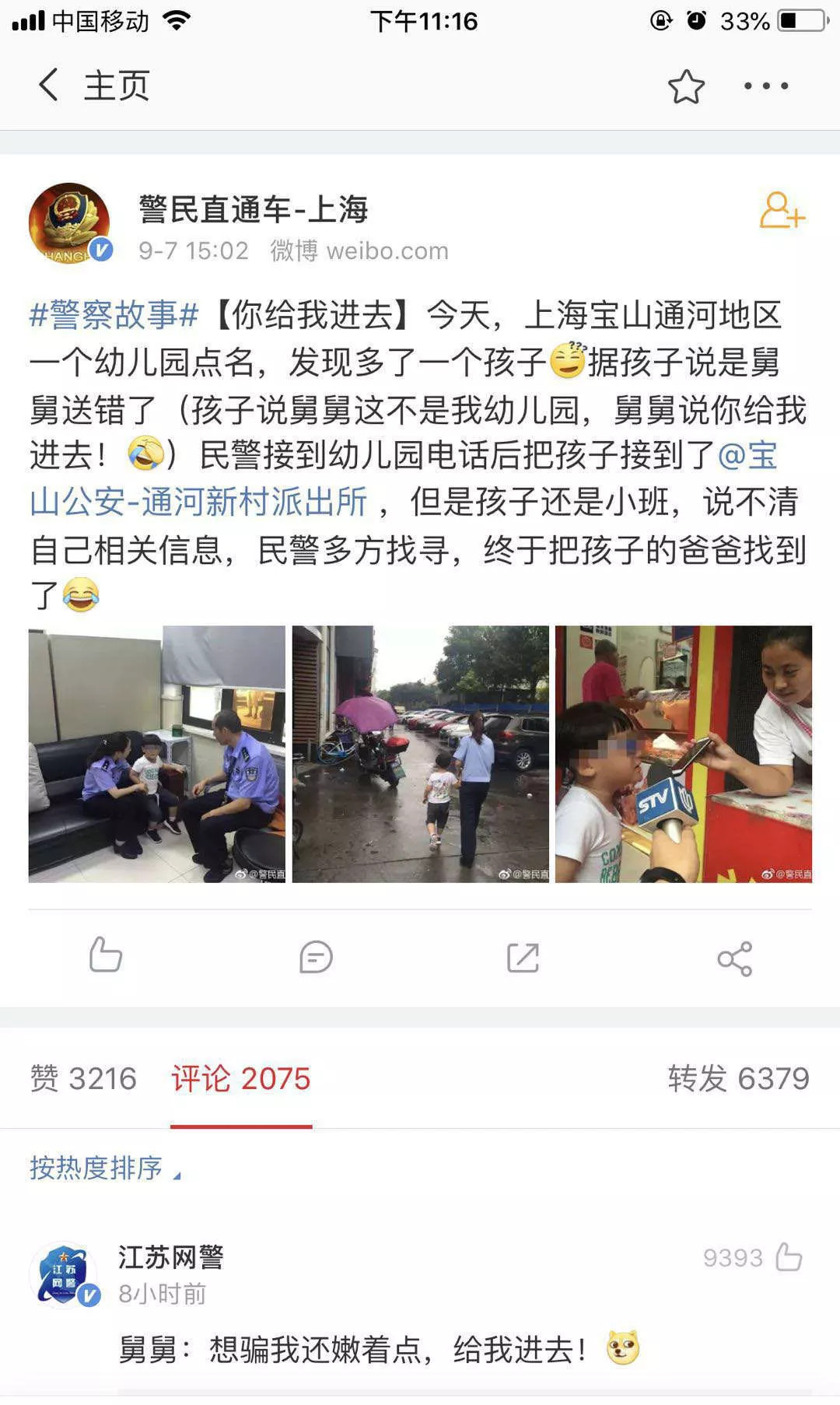Screen dimensions: 840x1405
Task: View the photo with the STV microphone
Action: pos(683,754)
